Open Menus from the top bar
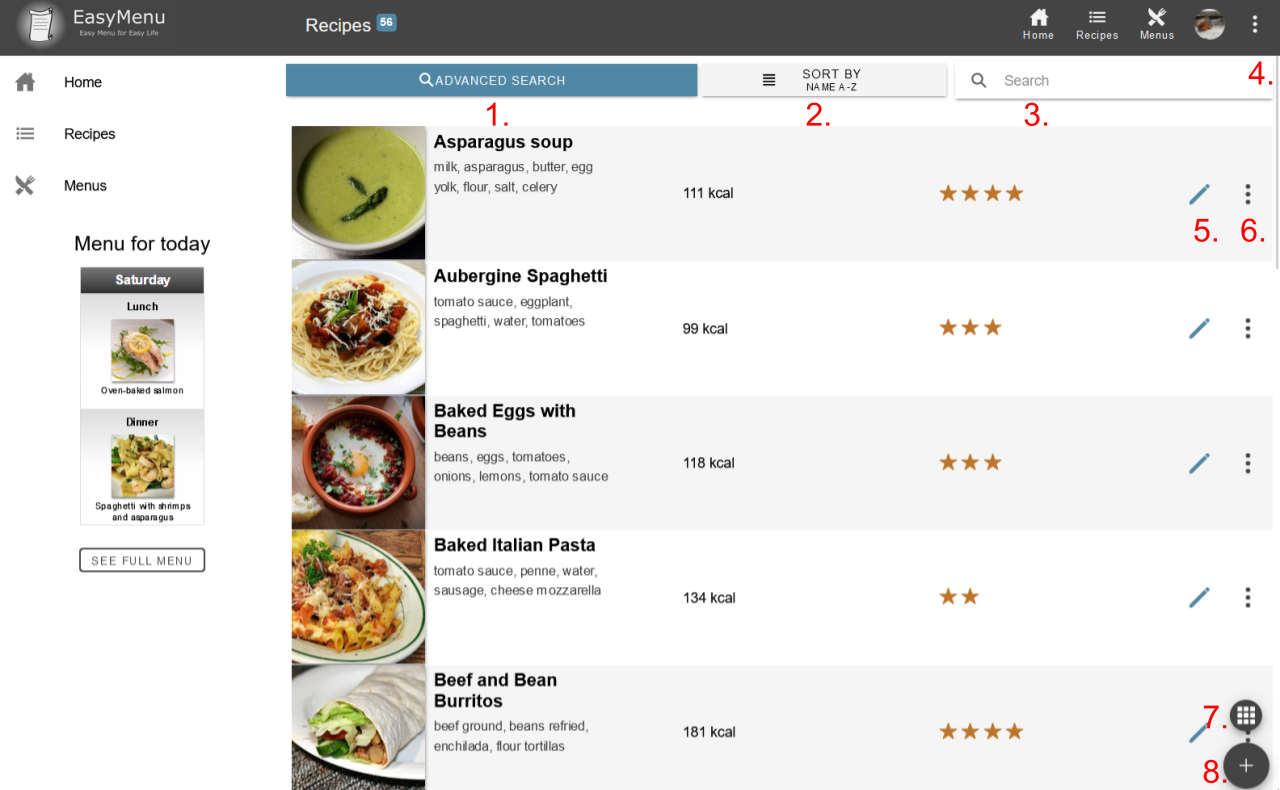 (1156, 24)
